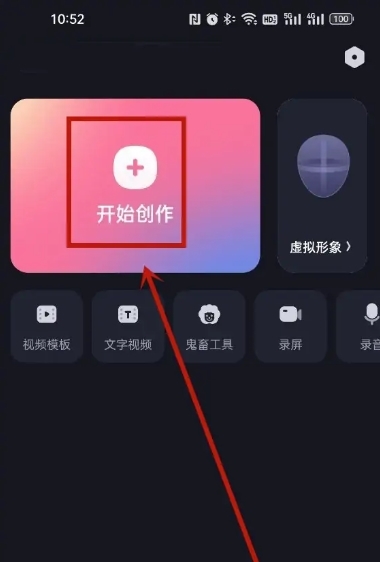Launch the 鬼畜工具 tool
This screenshot has height=562, width=380.
pyautogui.click(x=209, y=327)
